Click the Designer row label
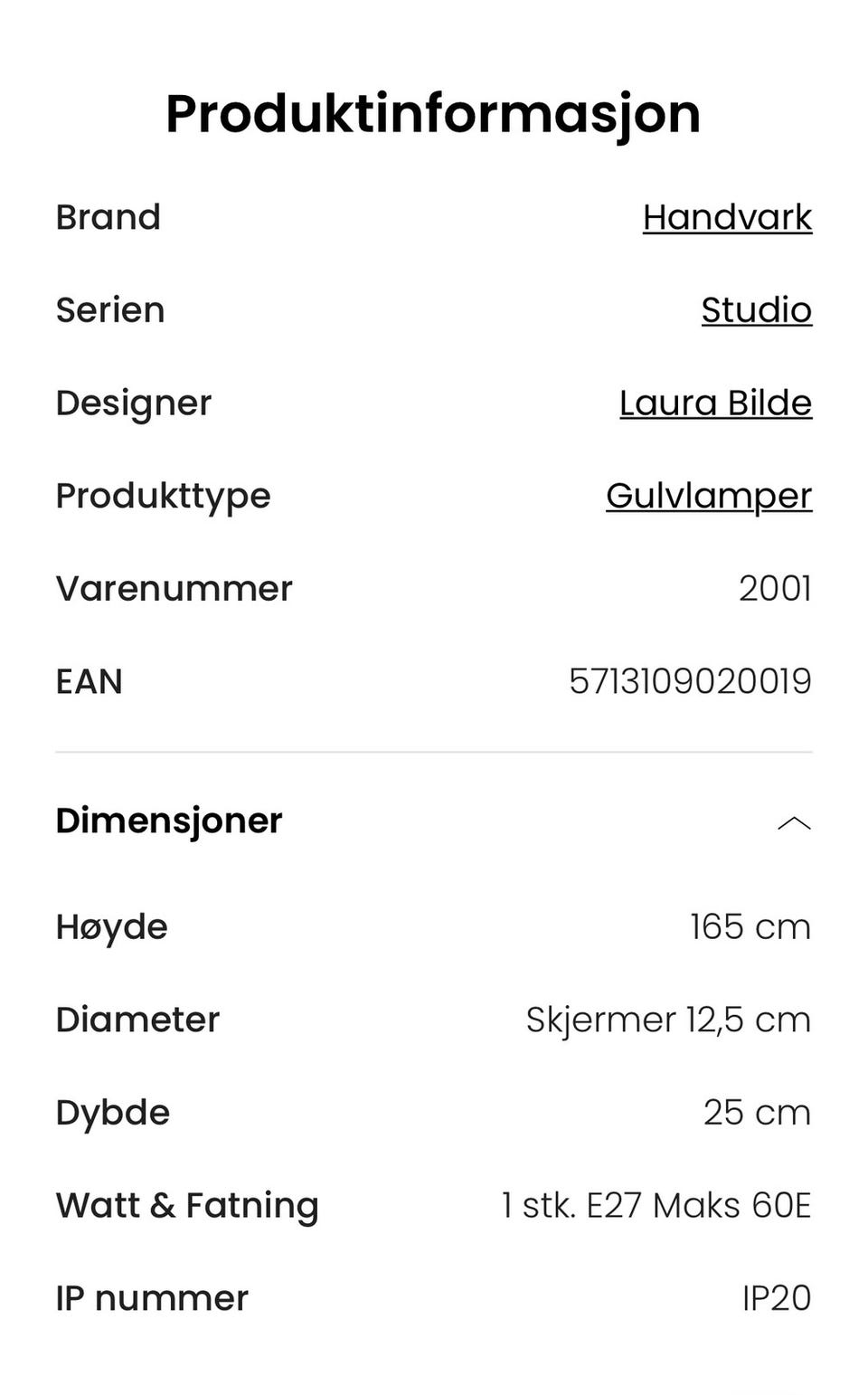The image size is (868, 1395). pos(134,403)
